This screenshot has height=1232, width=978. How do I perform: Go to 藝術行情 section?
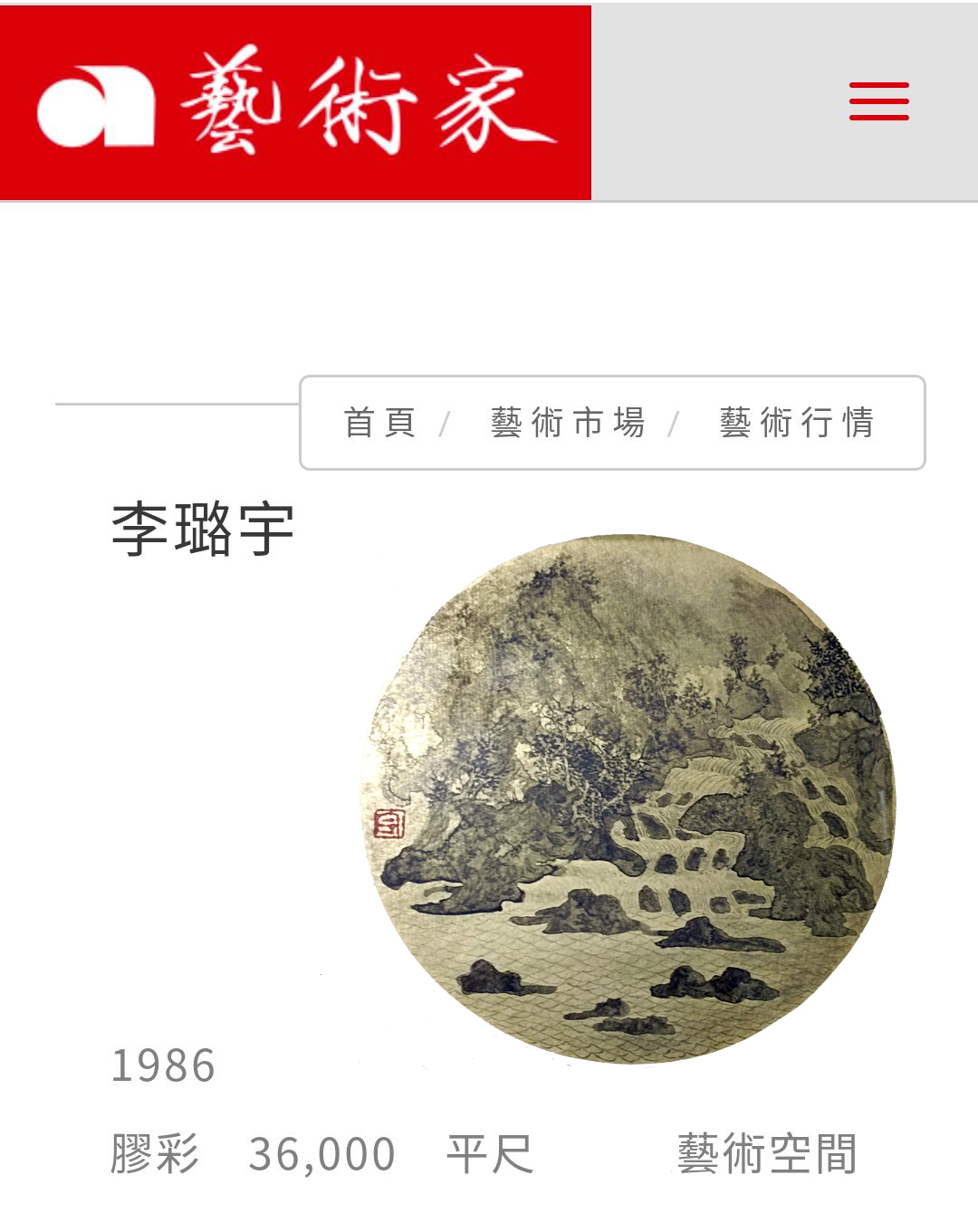coord(797,422)
